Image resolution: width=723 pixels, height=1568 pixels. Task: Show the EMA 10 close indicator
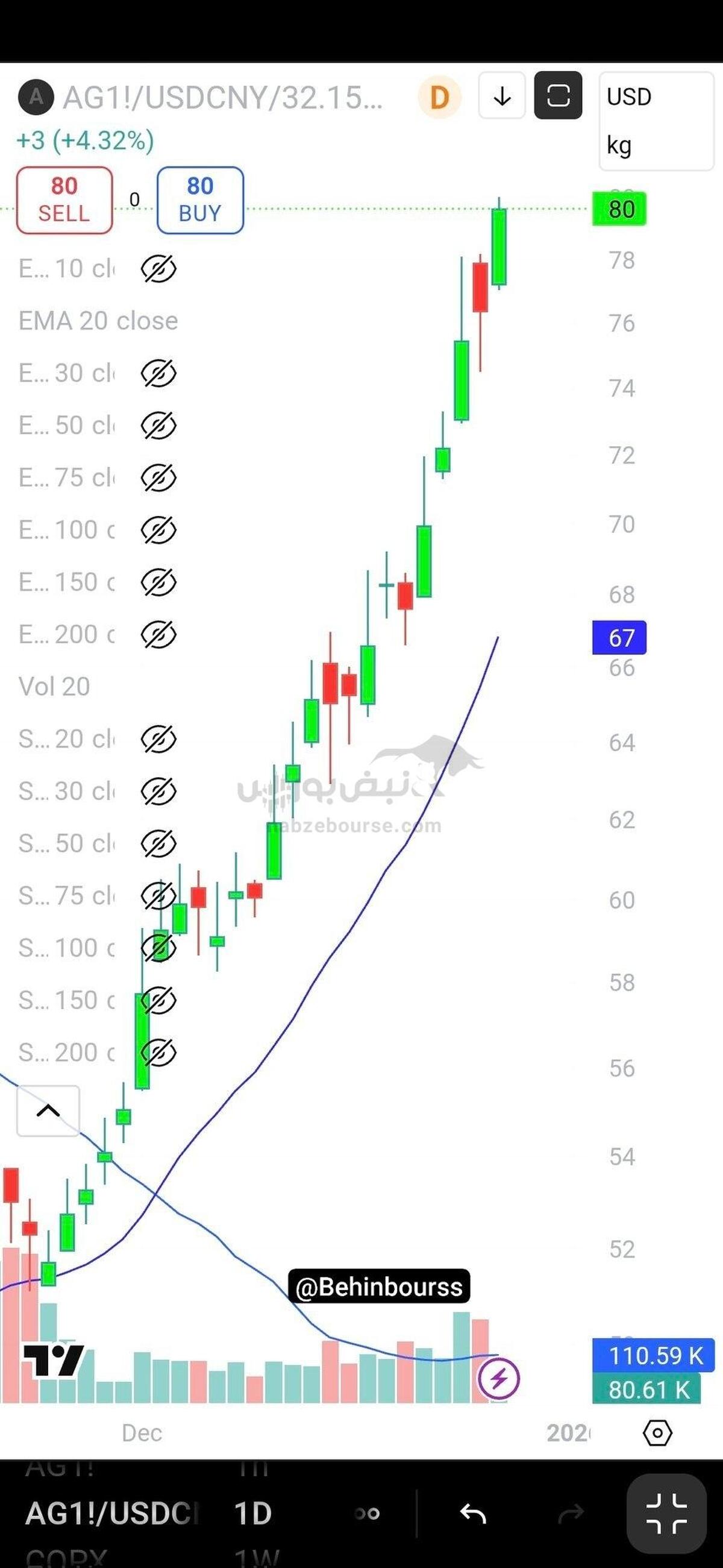158,268
